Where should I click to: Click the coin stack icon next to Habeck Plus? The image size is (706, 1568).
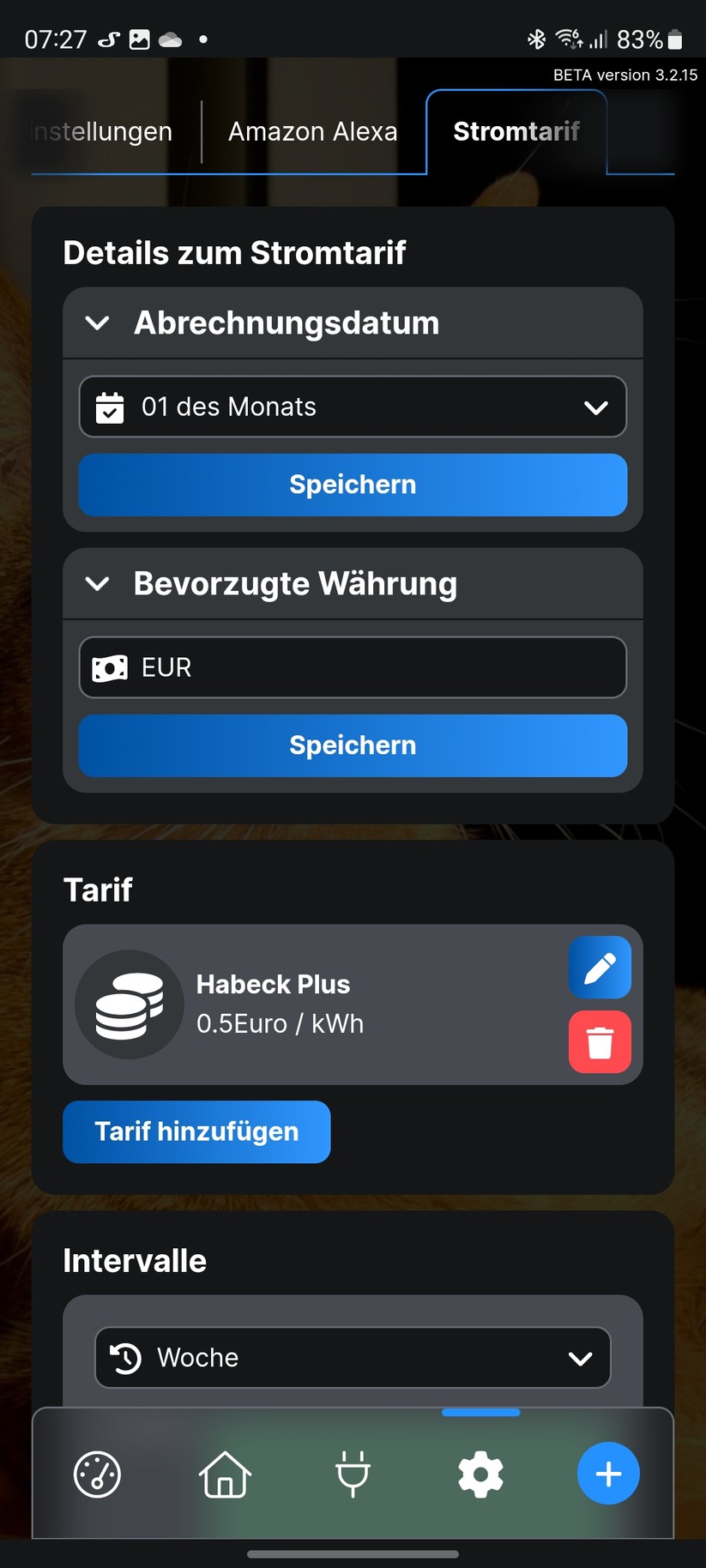pyautogui.click(x=129, y=1004)
